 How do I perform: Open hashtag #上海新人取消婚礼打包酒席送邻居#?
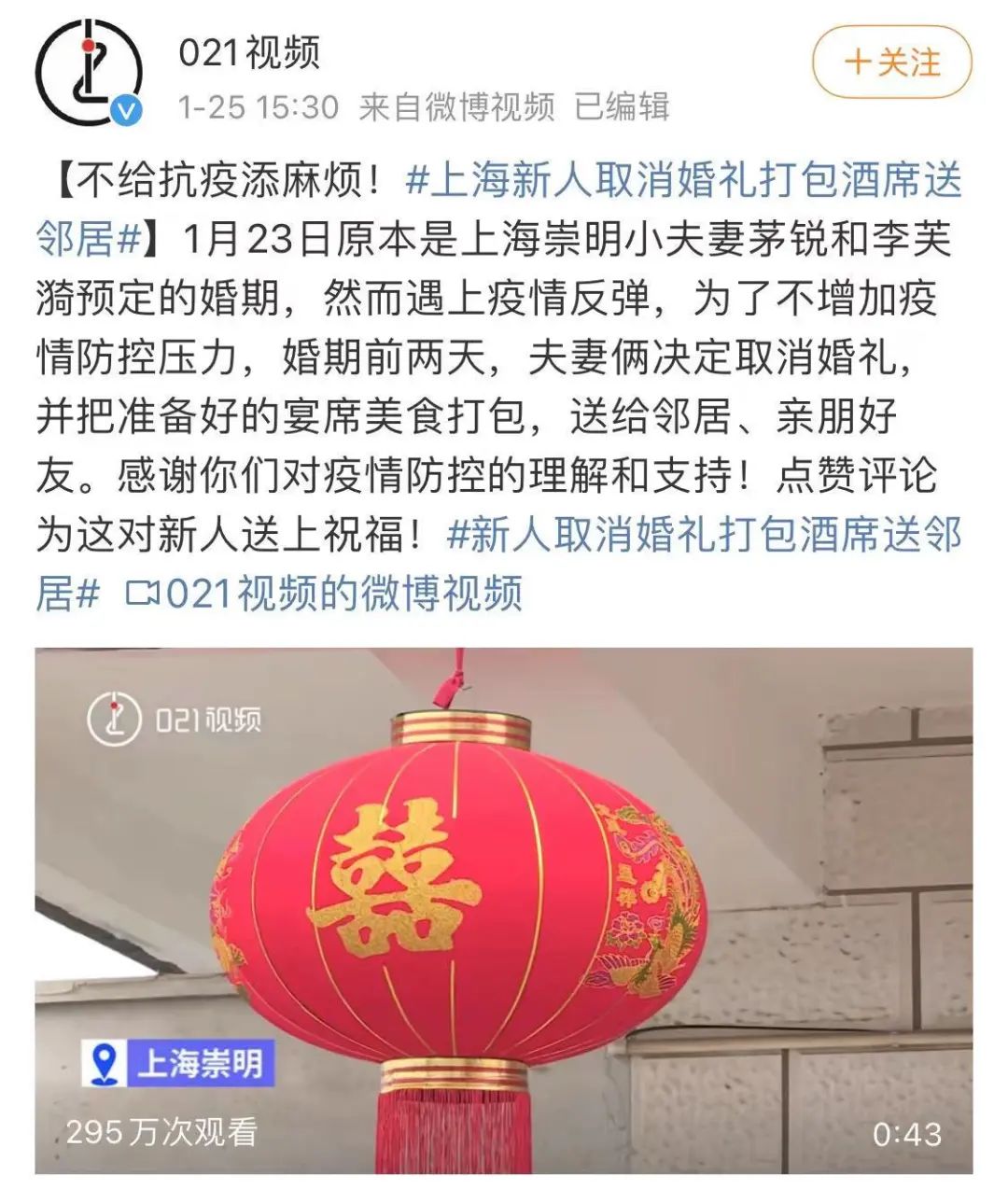click(683, 181)
